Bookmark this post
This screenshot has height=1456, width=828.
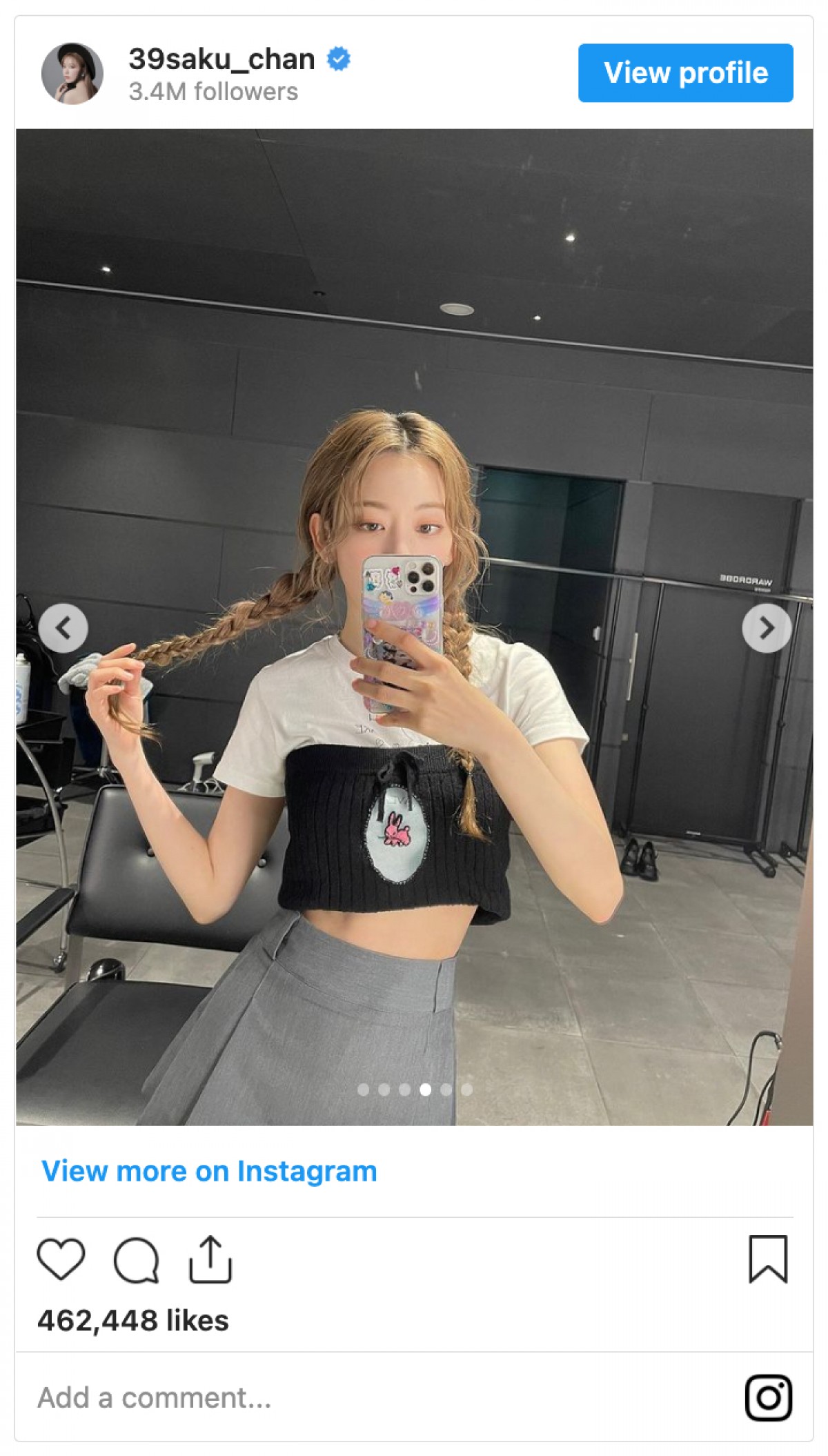coord(768,1259)
